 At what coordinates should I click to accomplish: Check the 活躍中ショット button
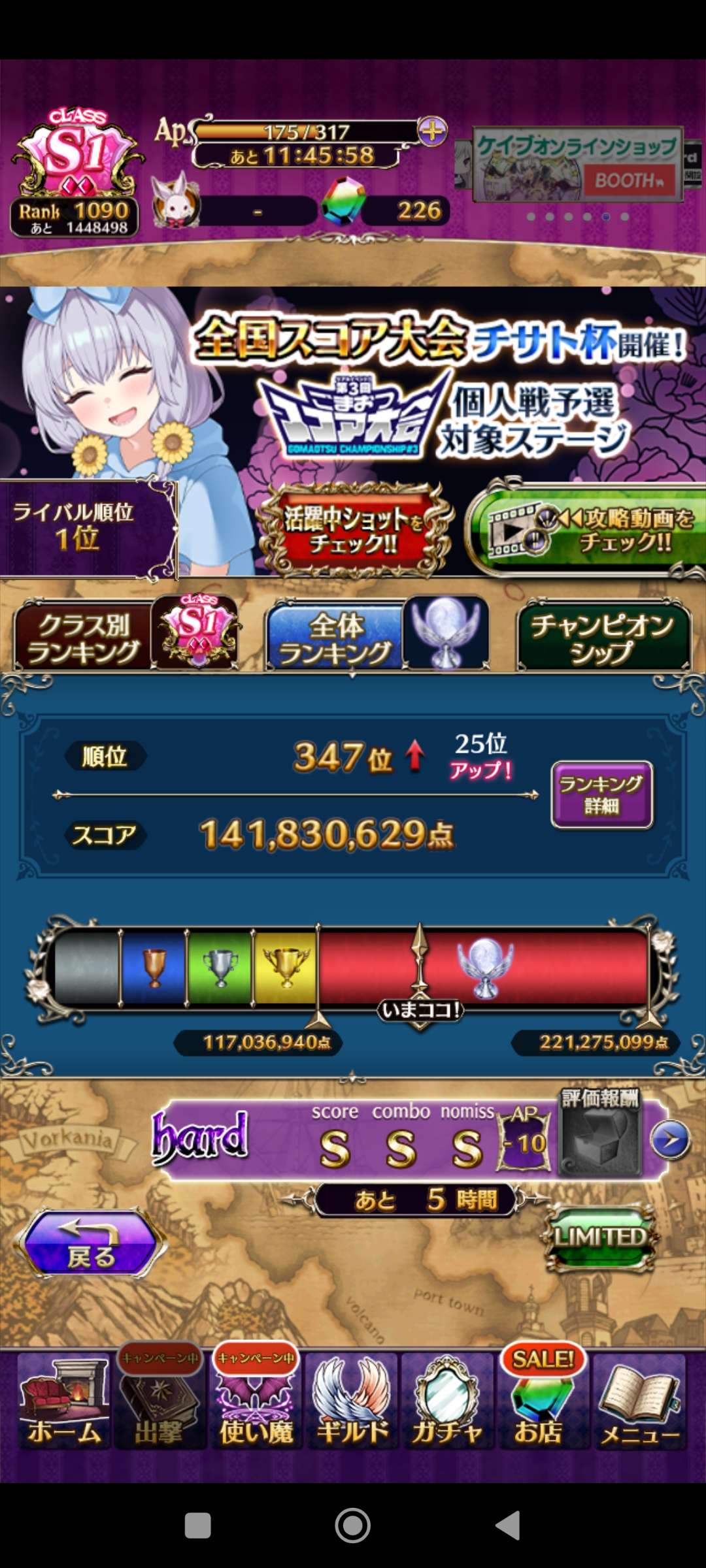point(354,530)
